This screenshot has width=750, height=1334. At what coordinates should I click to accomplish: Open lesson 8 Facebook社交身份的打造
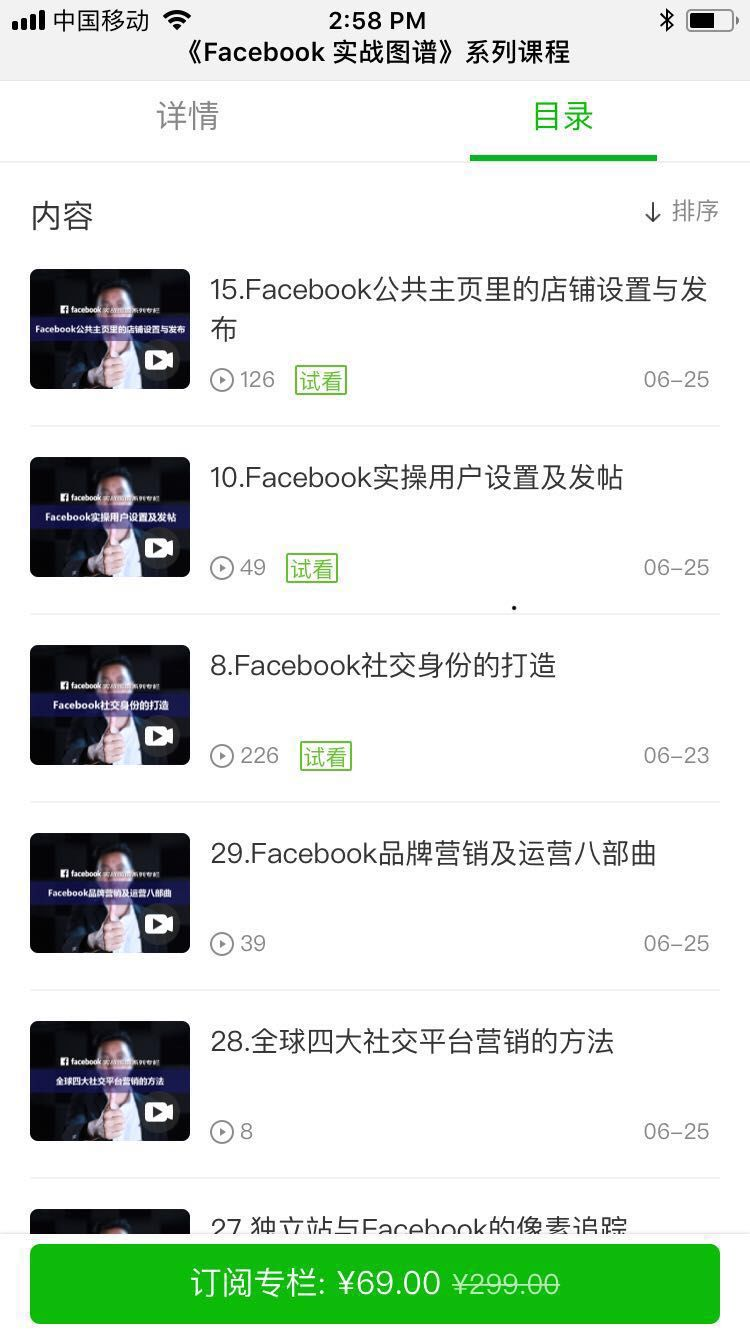tap(375, 708)
